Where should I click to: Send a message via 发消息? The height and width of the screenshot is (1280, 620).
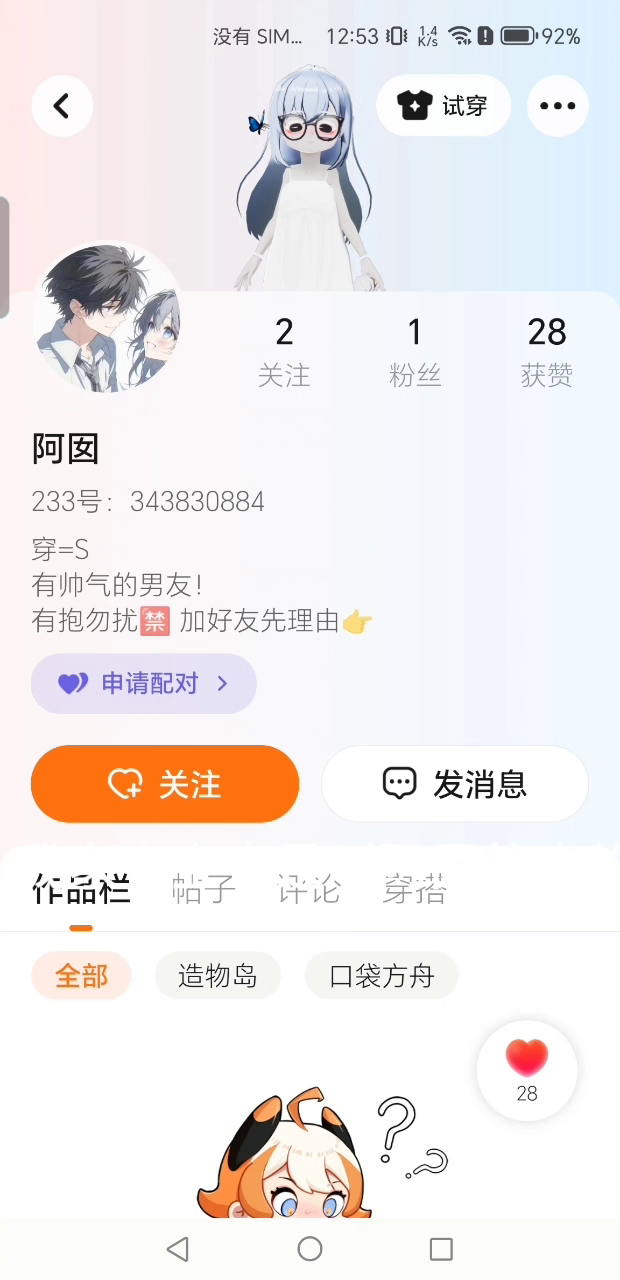coord(454,784)
